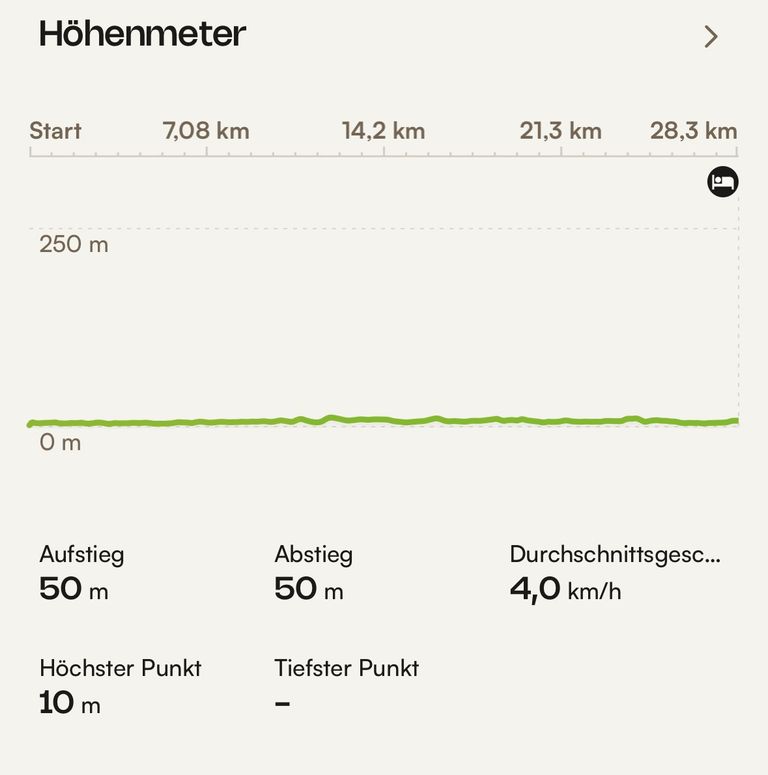
Task: Open the Höhenmeter details chevron
Action: coord(711,37)
